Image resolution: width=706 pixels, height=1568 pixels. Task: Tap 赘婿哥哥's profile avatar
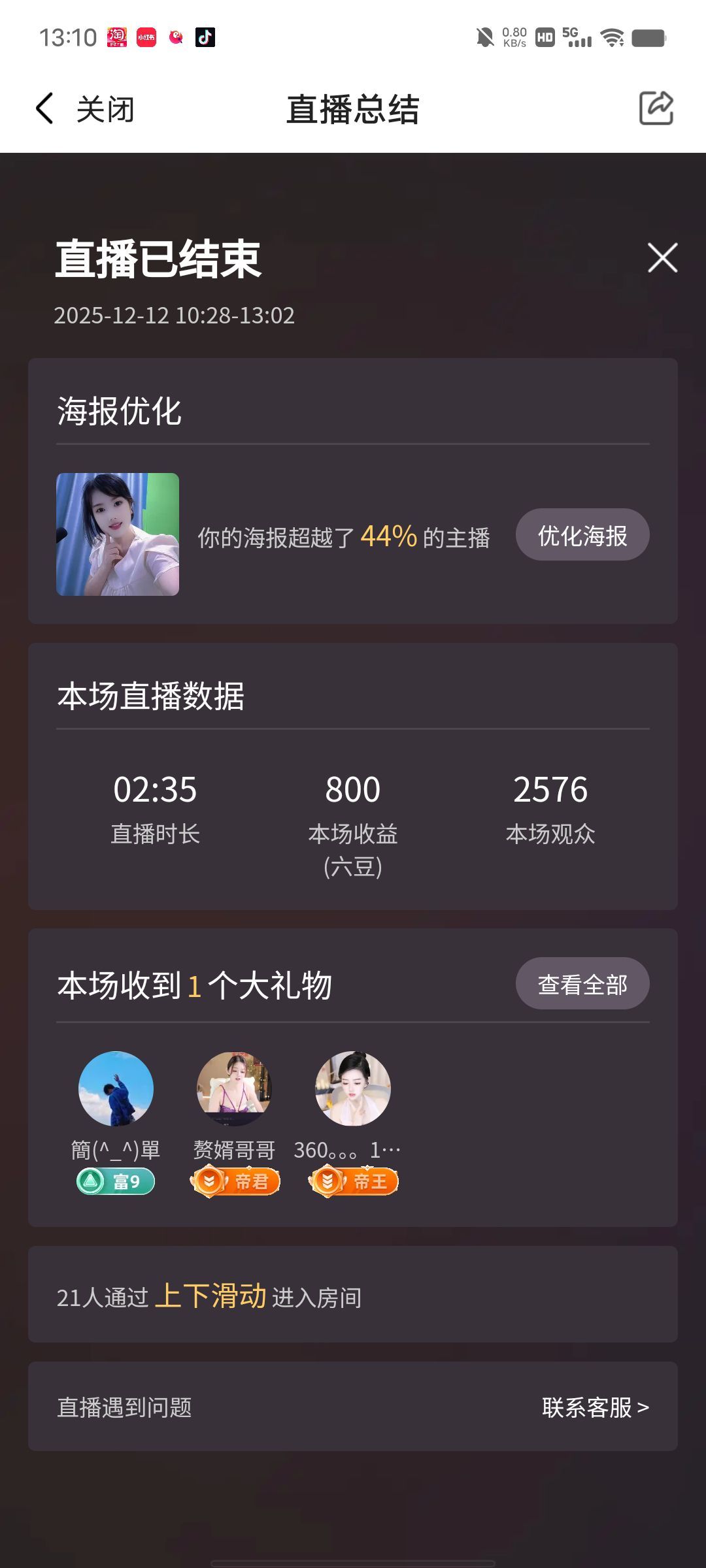[235, 1090]
